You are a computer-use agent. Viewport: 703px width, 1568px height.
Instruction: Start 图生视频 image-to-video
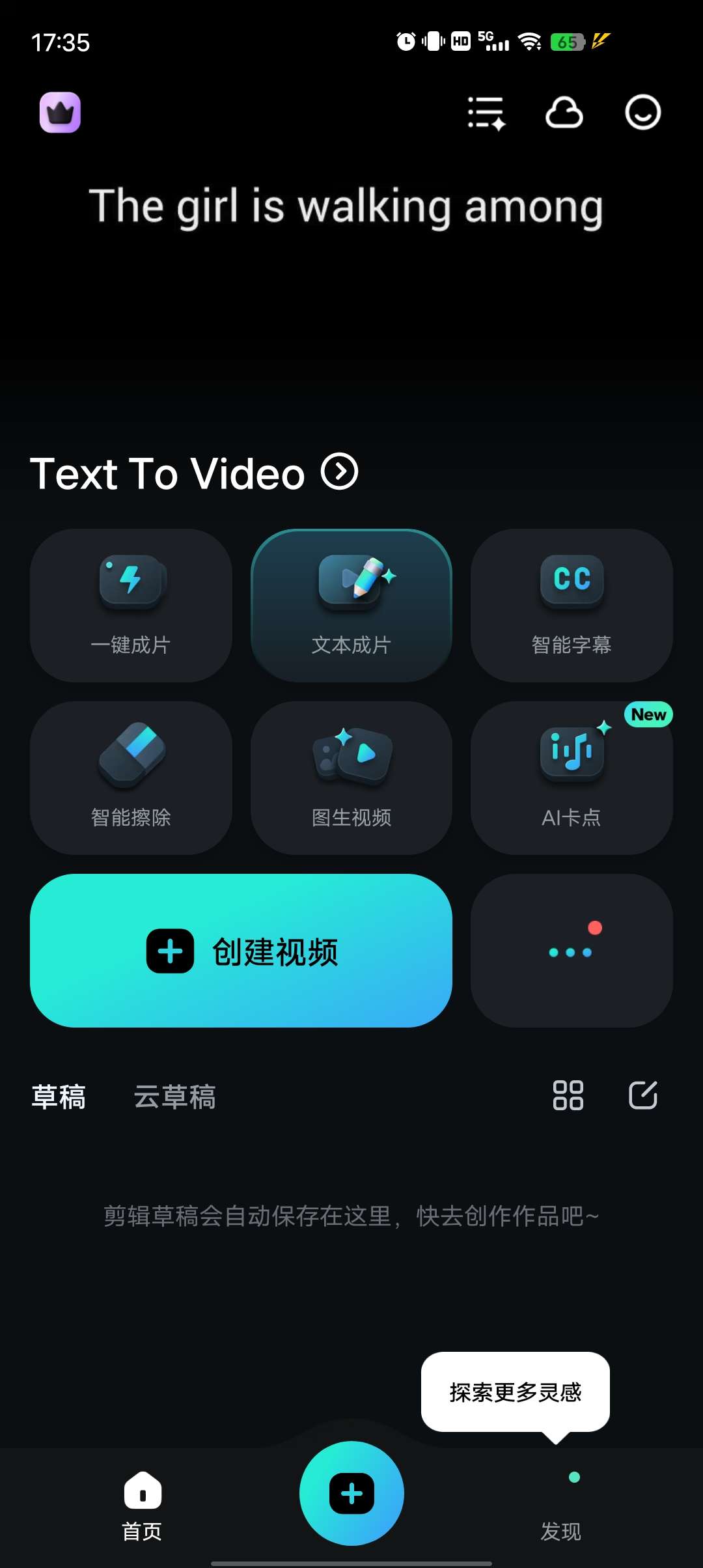tap(351, 777)
